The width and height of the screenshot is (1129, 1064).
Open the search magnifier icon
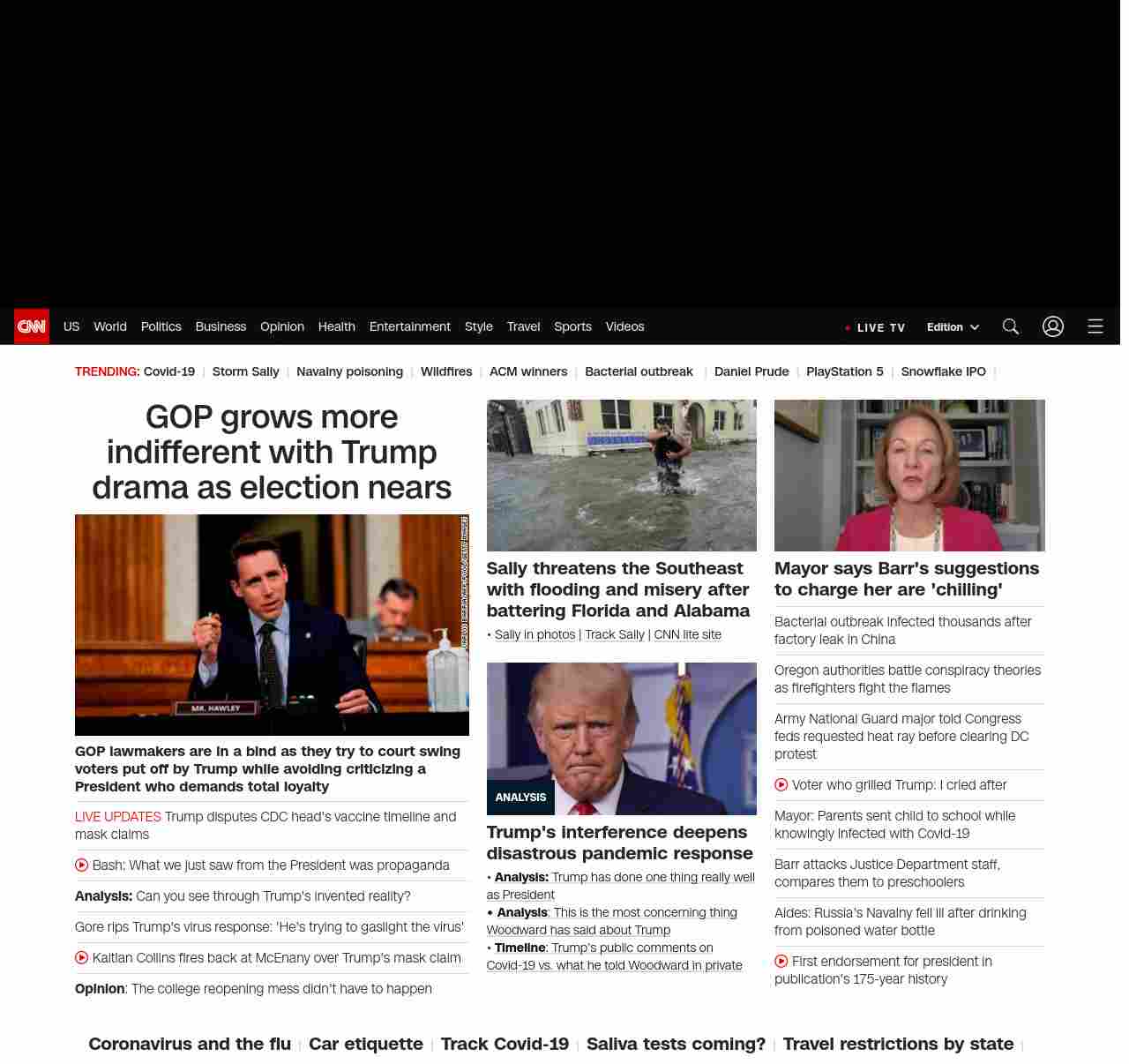pos(1011,327)
